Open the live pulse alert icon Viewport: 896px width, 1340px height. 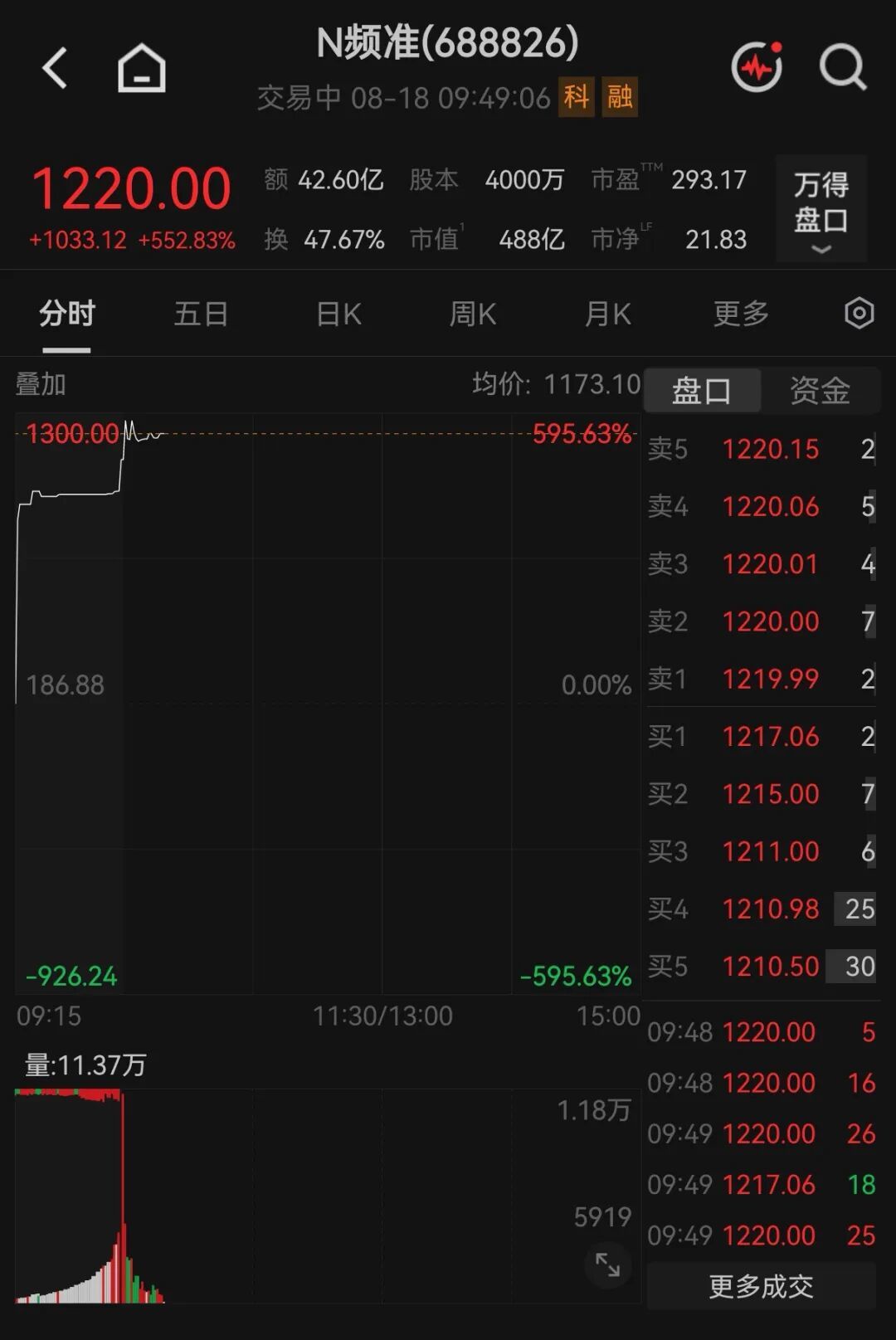click(757, 66)
